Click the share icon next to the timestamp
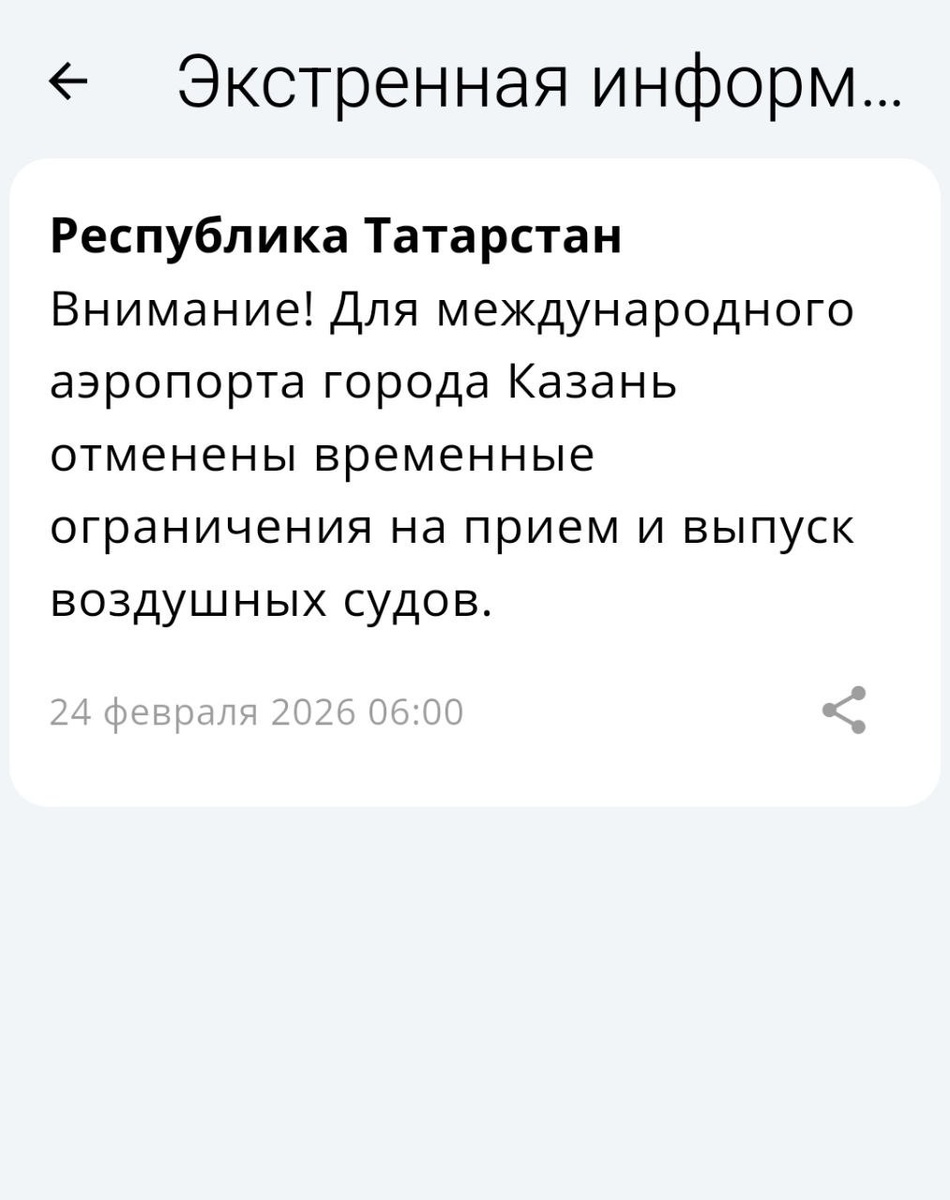Viewport: 950px width, 1200px height. (843, 711)
